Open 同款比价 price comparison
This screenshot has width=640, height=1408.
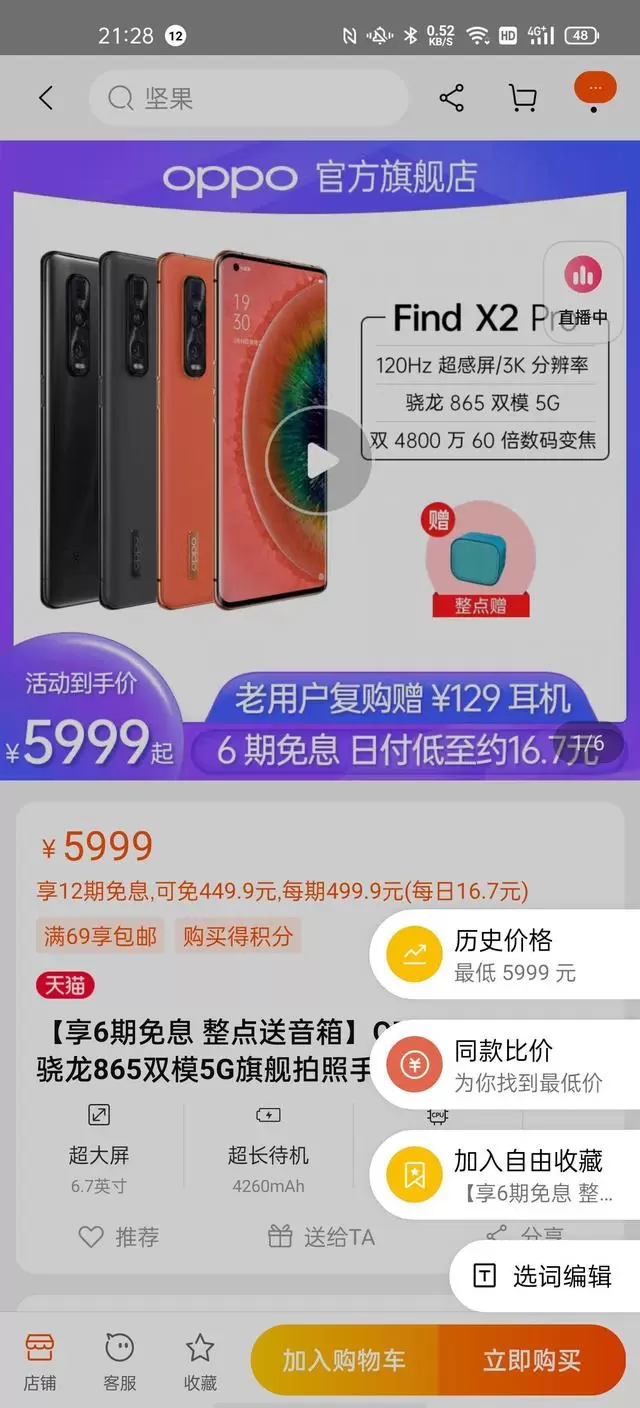(x=505, y=1064)
